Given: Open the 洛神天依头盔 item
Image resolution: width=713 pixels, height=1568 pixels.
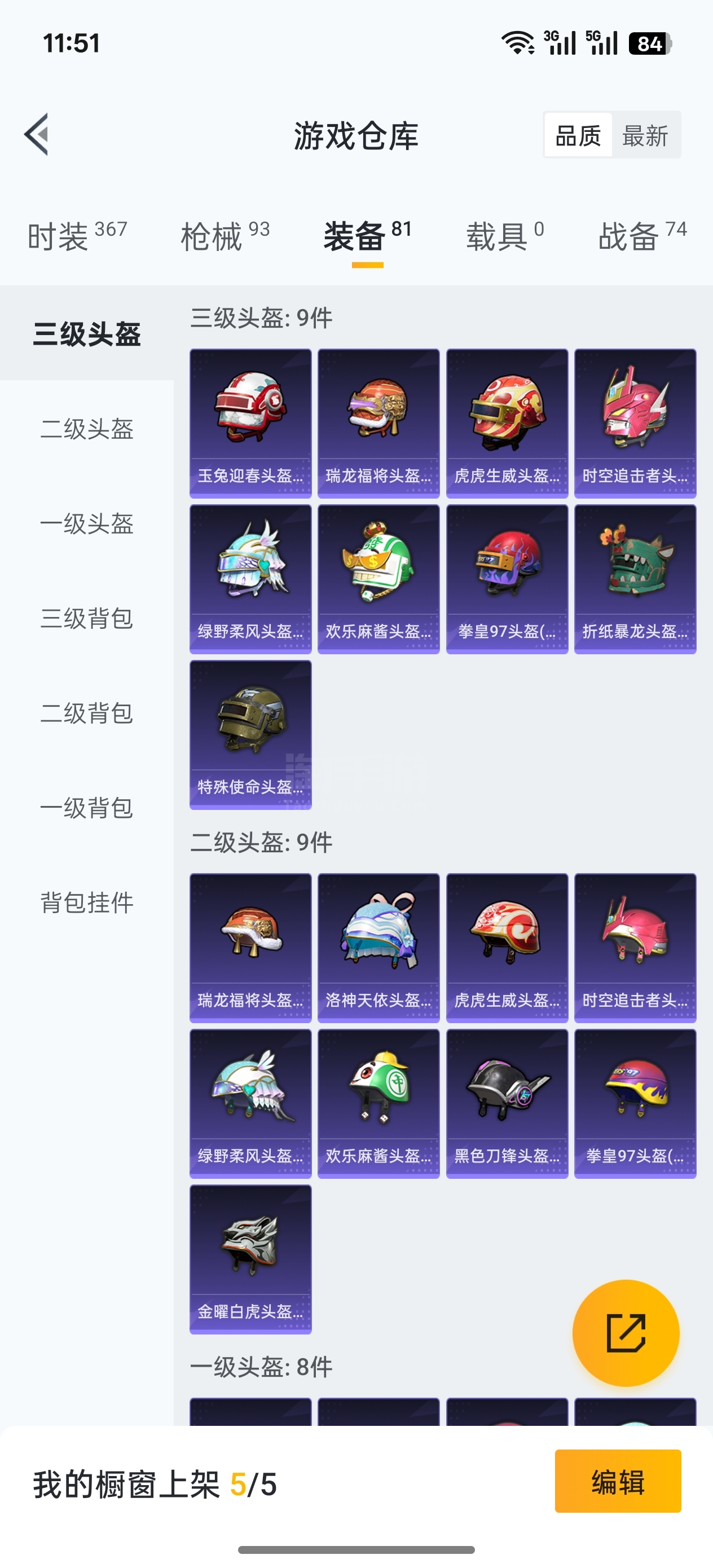Looking at the screenshot, I should (378, 948).
